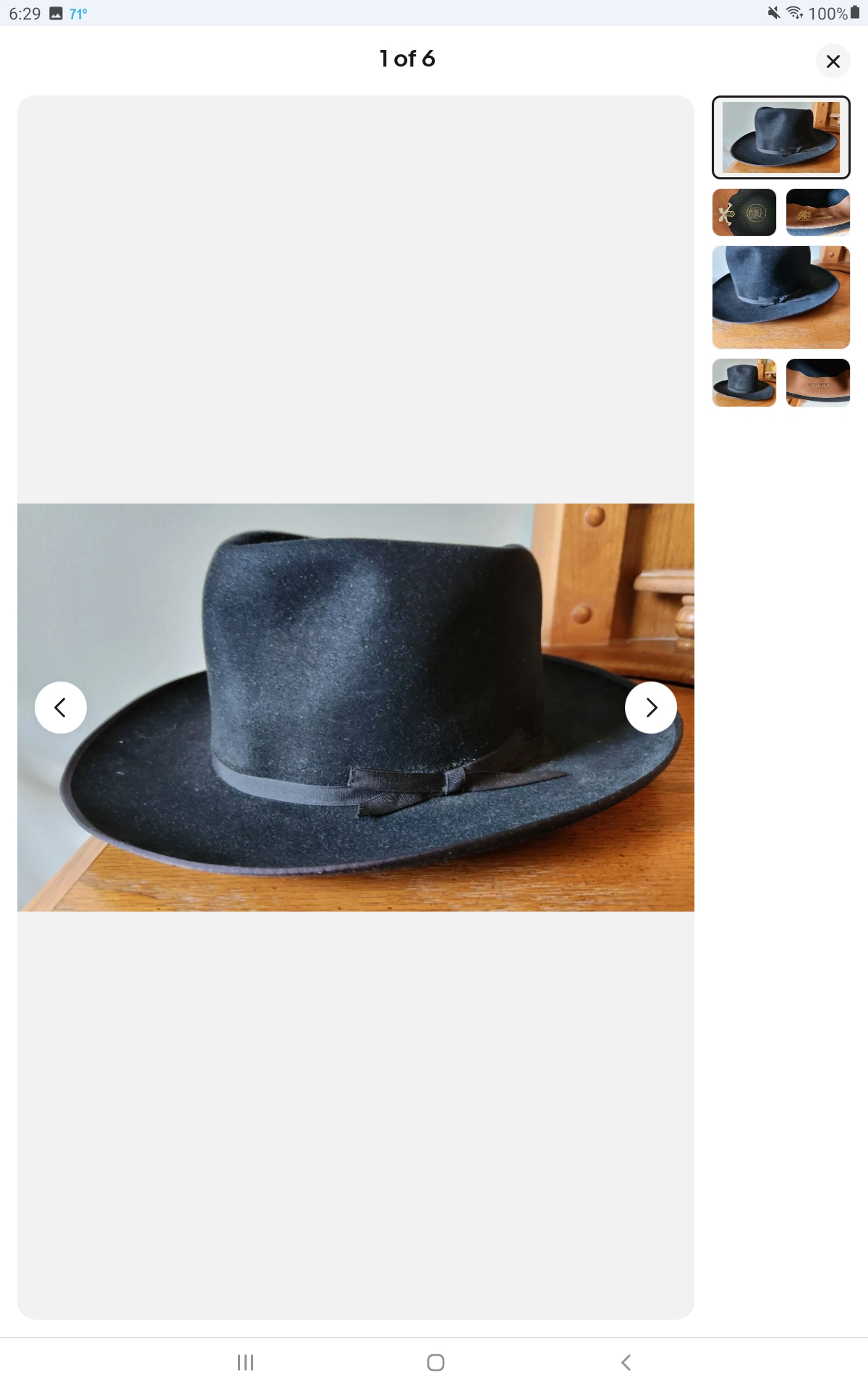868x1389 pixels.
Task: Open the fifth thumbnail of the hat's side view
Action: [x=744, y=383]
